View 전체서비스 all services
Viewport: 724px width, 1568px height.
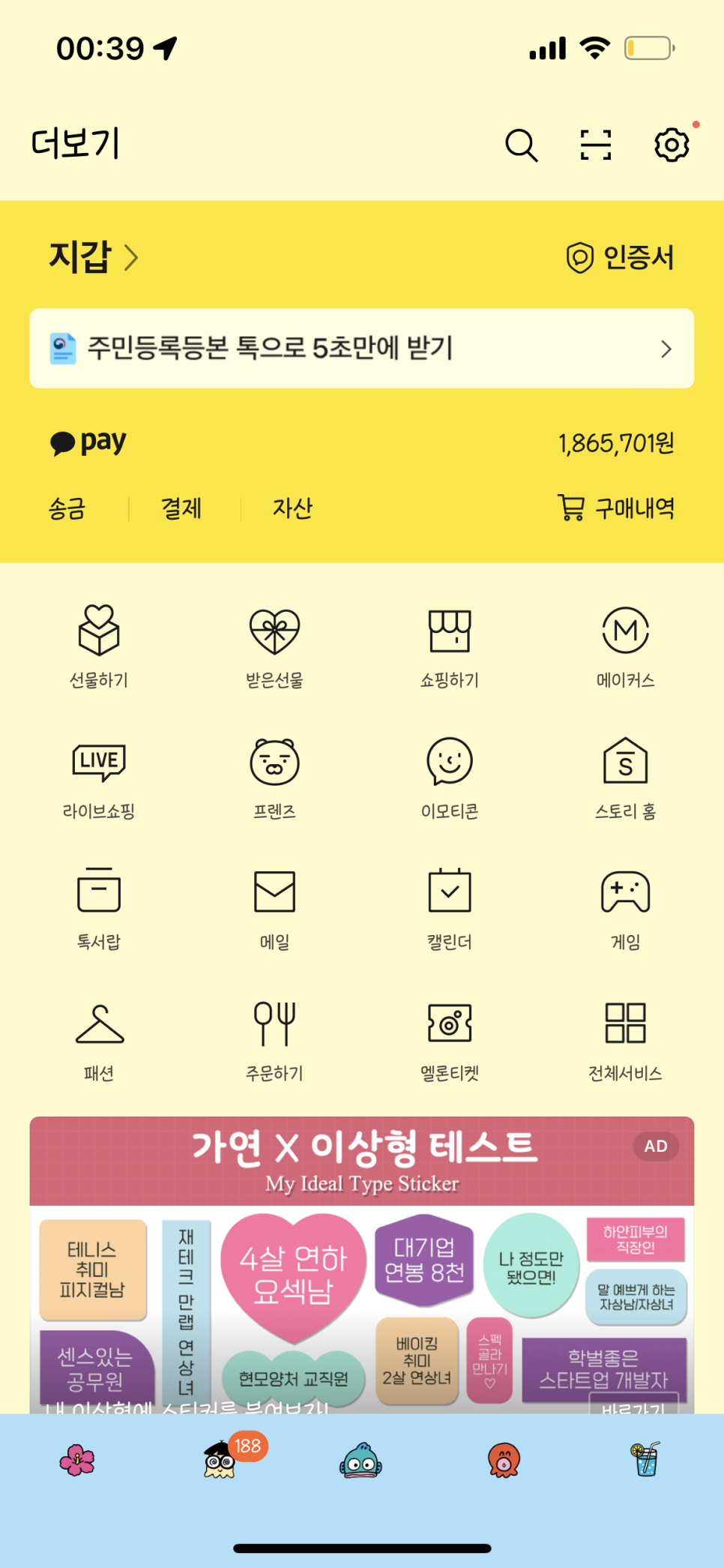pyautogui.click(x=625, y=1039)
